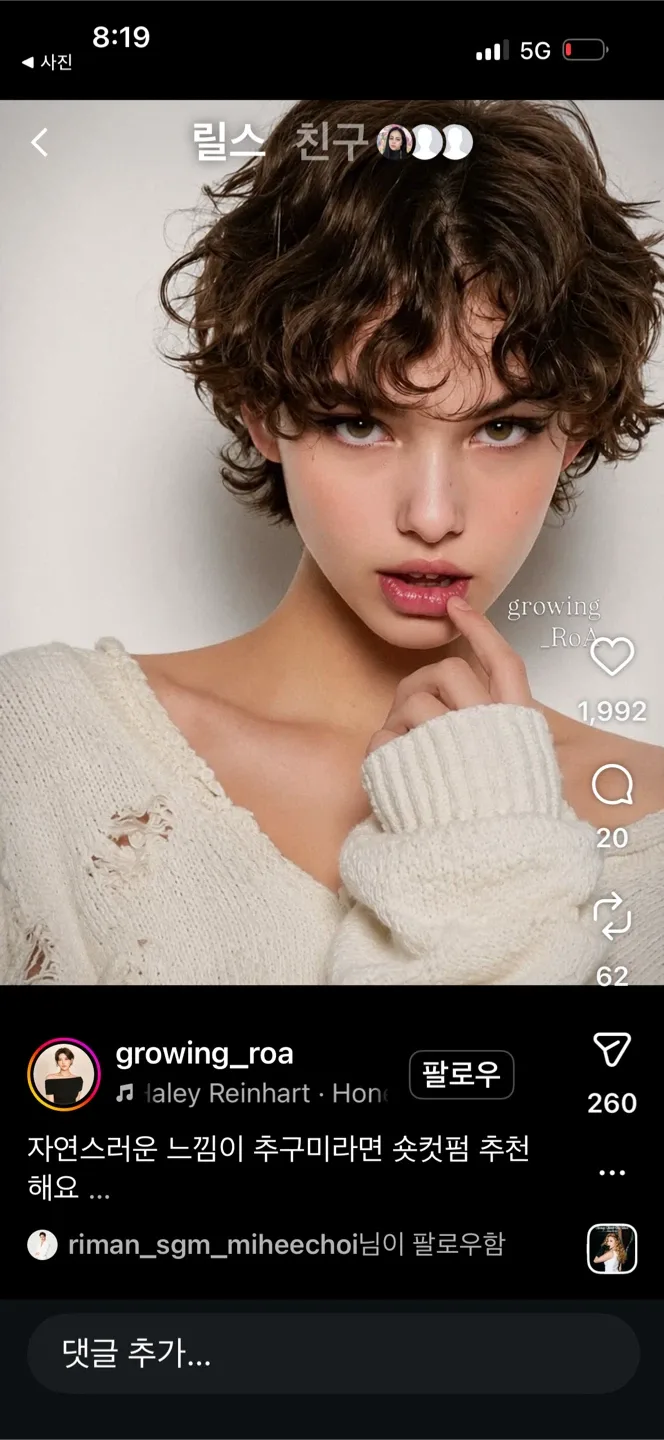Repost this reel
Viewport: 664px width, 1440px height.
tap(612, 918)
